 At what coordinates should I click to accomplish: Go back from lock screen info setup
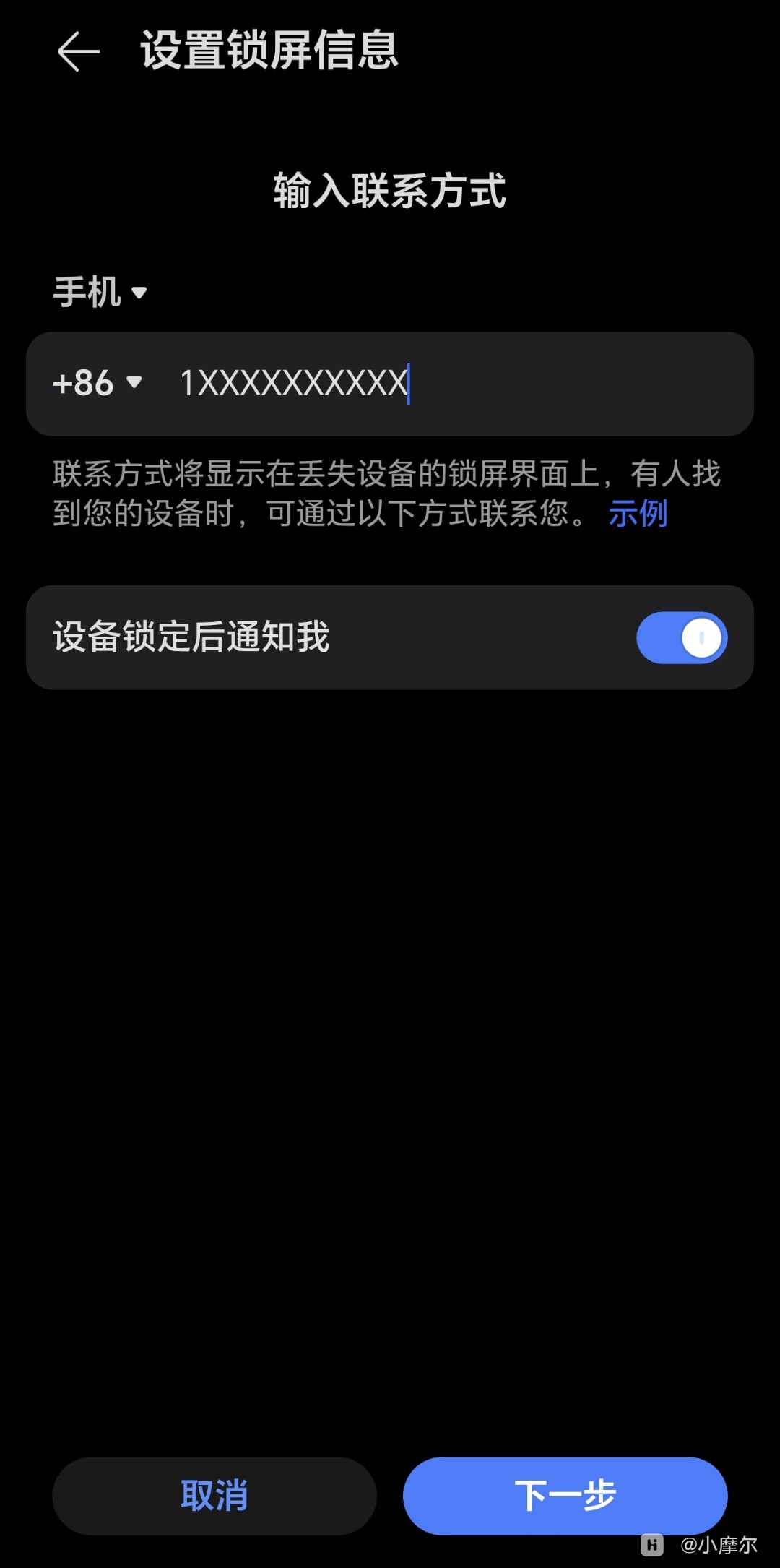coord(78,51)
